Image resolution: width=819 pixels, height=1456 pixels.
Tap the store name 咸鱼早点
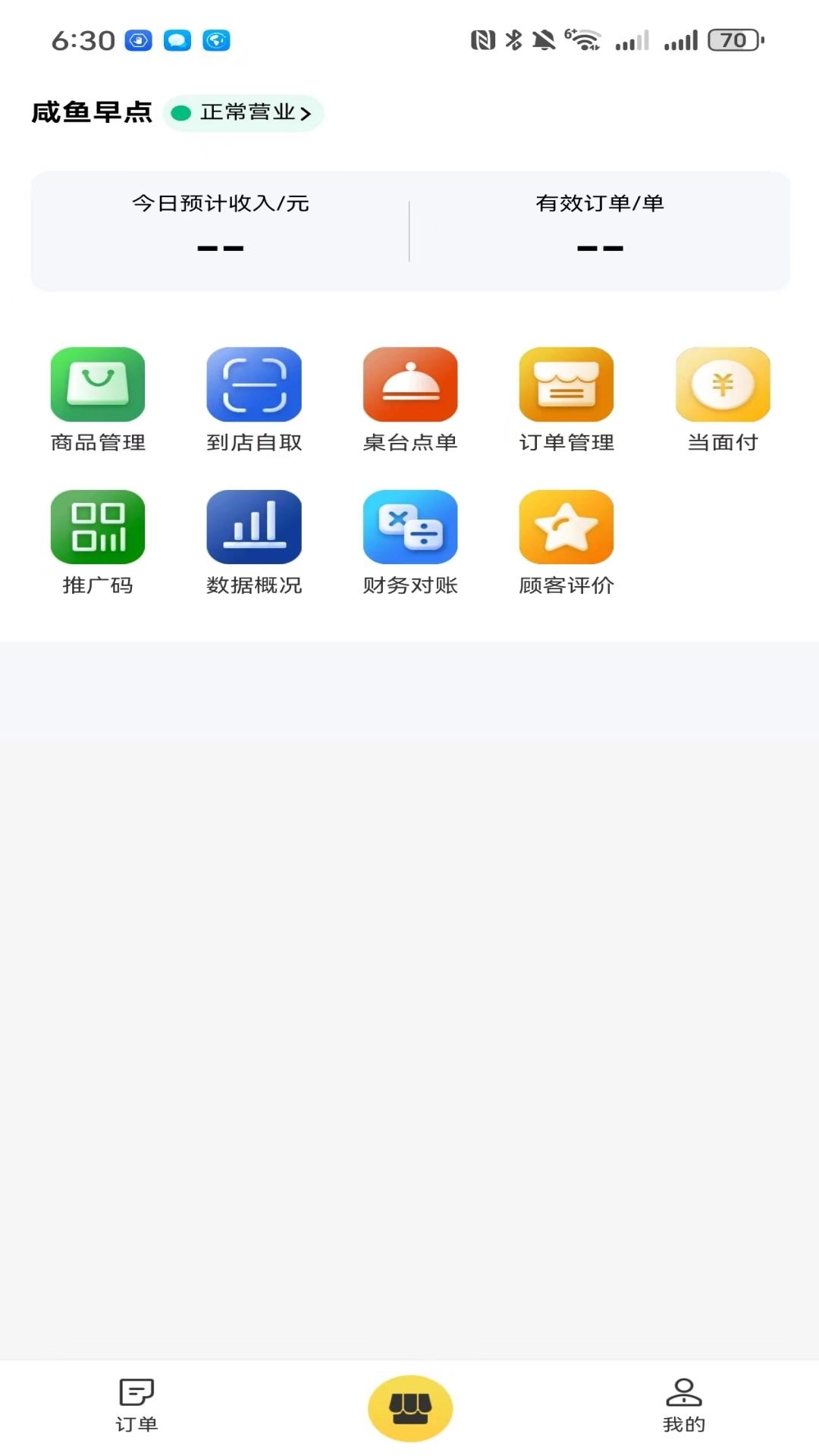[91, 111]
